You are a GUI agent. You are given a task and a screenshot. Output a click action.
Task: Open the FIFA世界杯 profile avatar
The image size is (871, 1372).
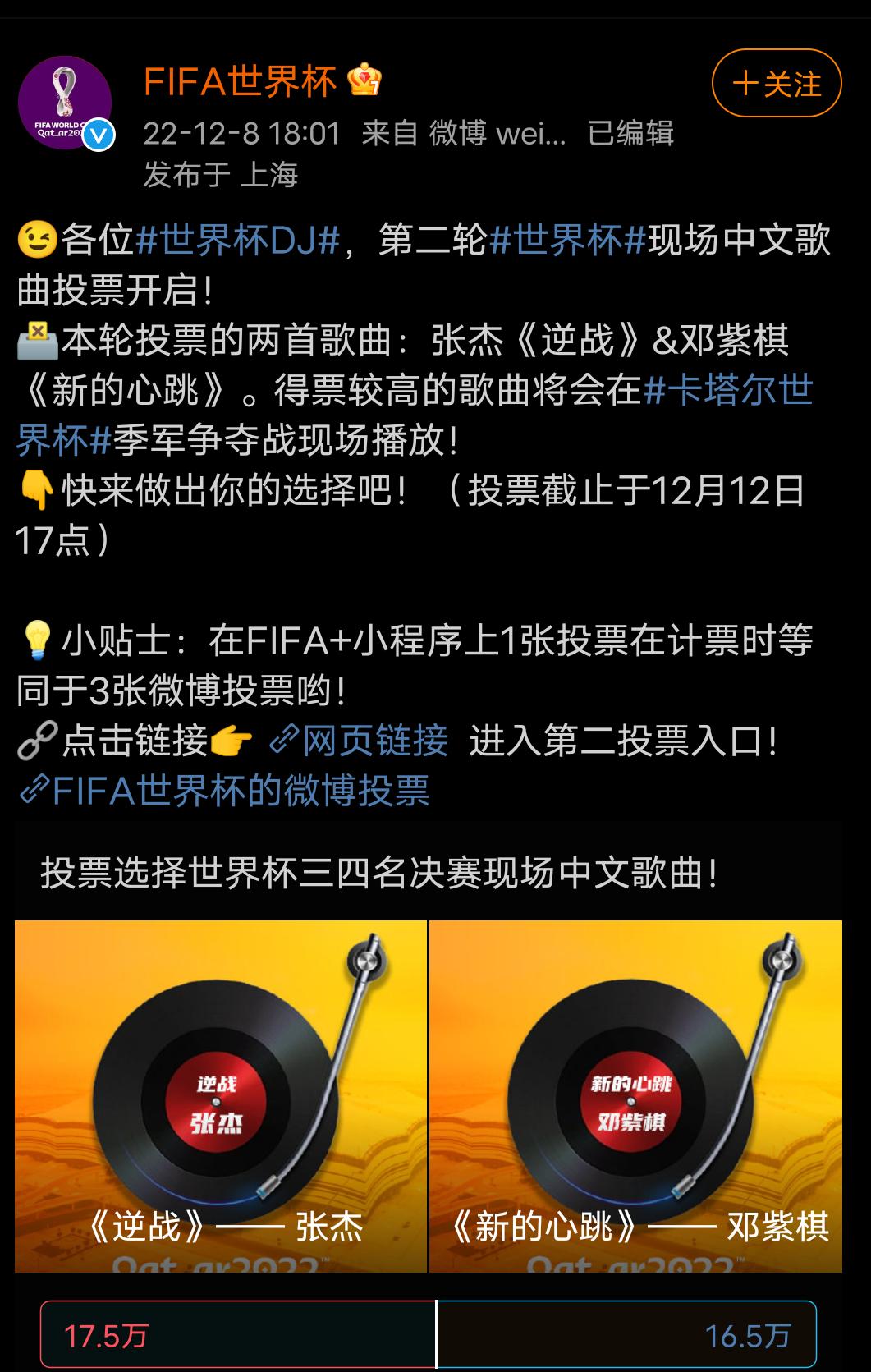click(65, 103)
